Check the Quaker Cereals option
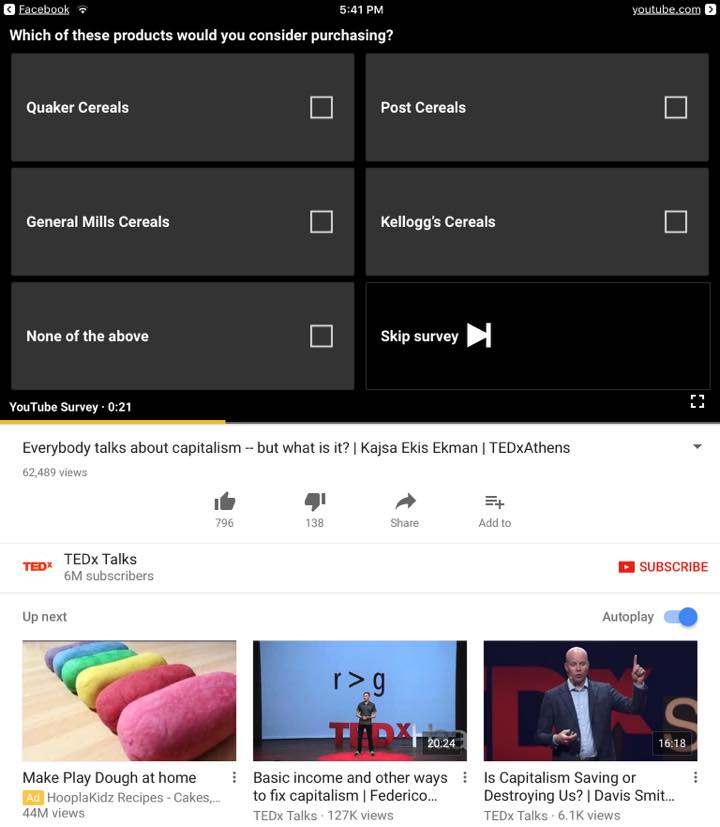The image size is (720, 827). (321, 107)
